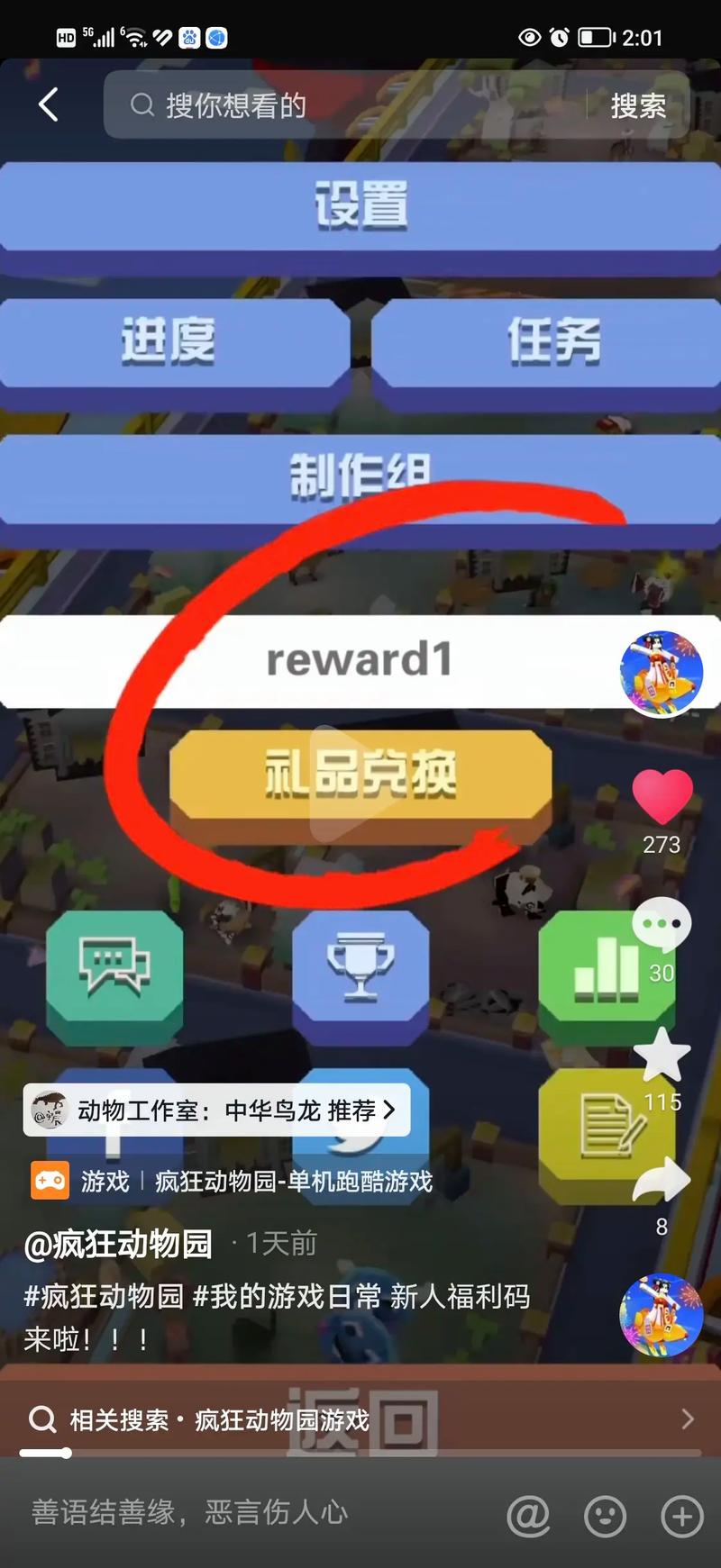Play the paused video
This screenshot has width=721, height=1568.
(x=344, y=784)
